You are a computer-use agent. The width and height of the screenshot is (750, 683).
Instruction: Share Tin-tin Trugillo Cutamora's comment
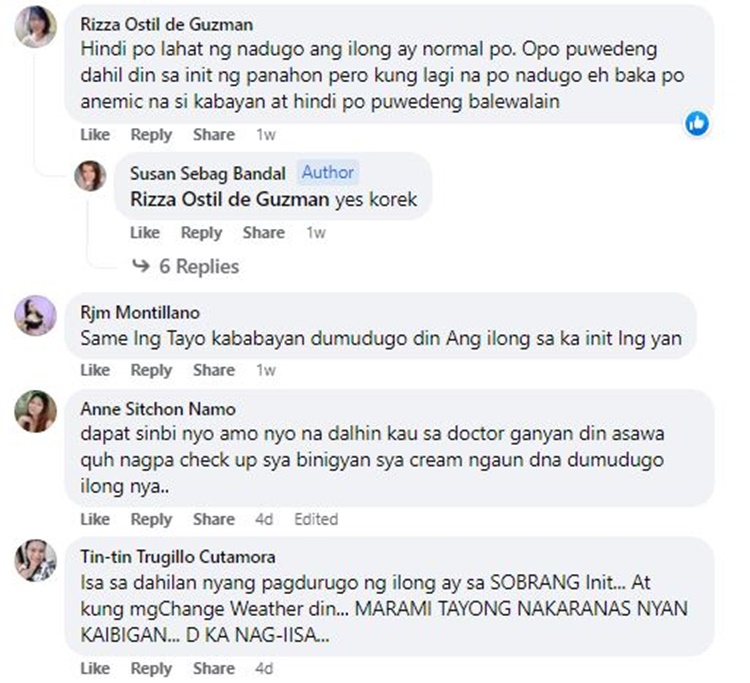tap(214, 668)
